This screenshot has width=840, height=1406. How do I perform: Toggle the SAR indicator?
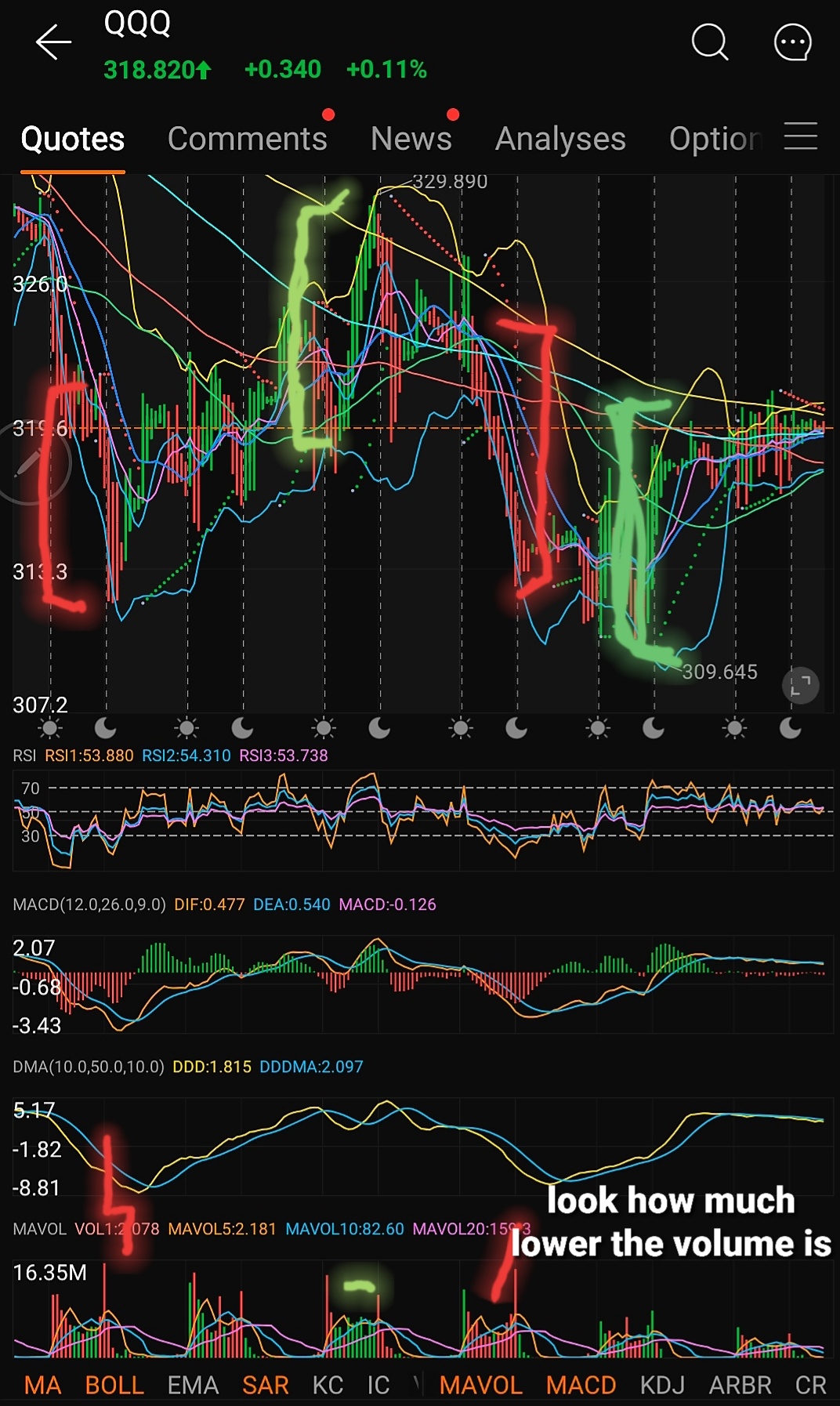pos(265,1385)
